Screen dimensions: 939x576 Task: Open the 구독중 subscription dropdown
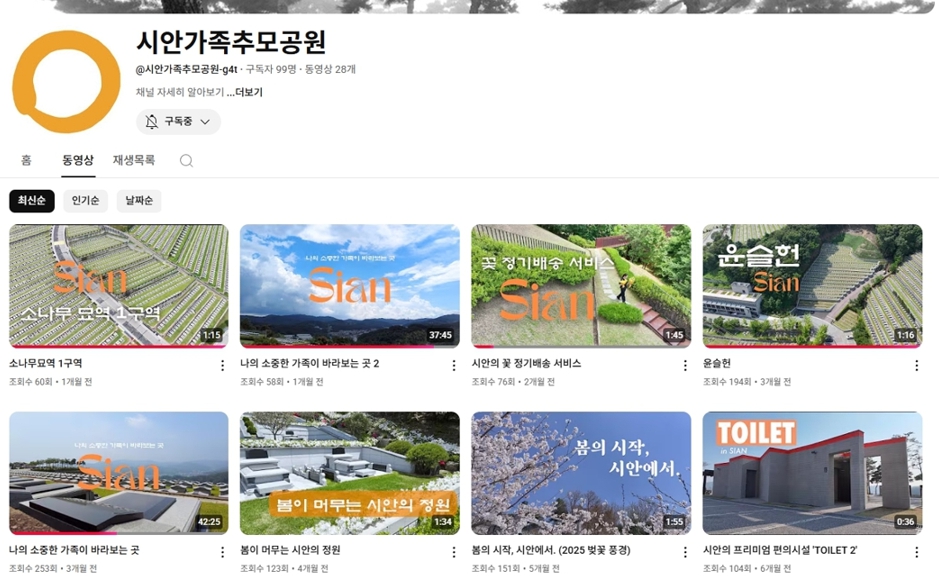178,122
